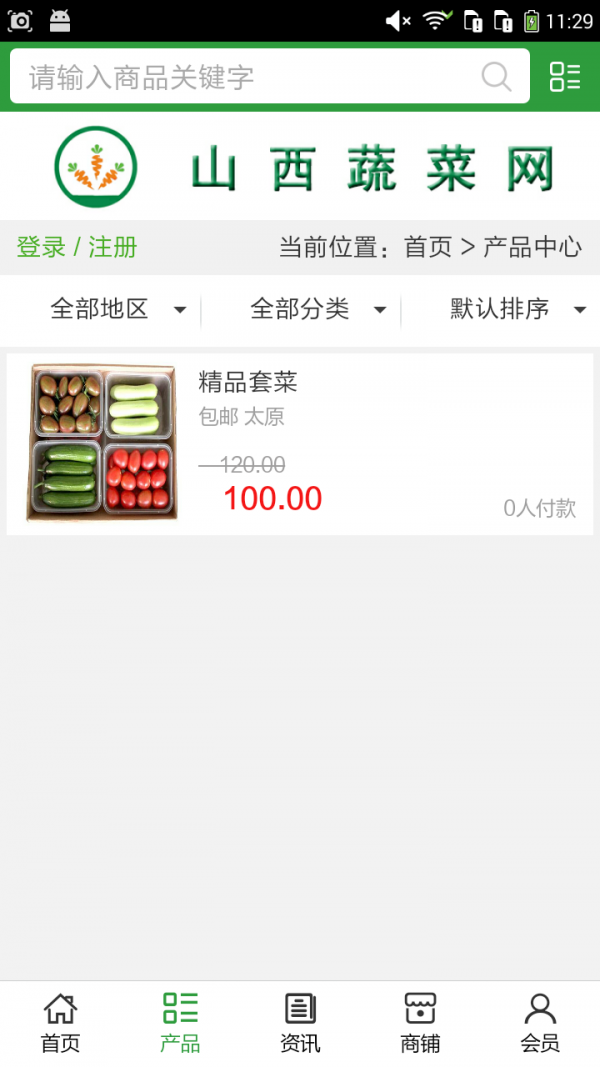Open the category list icon in header
Image resolution: width=600 pixels, height=1067 pixels.
[x=565, y=77]
